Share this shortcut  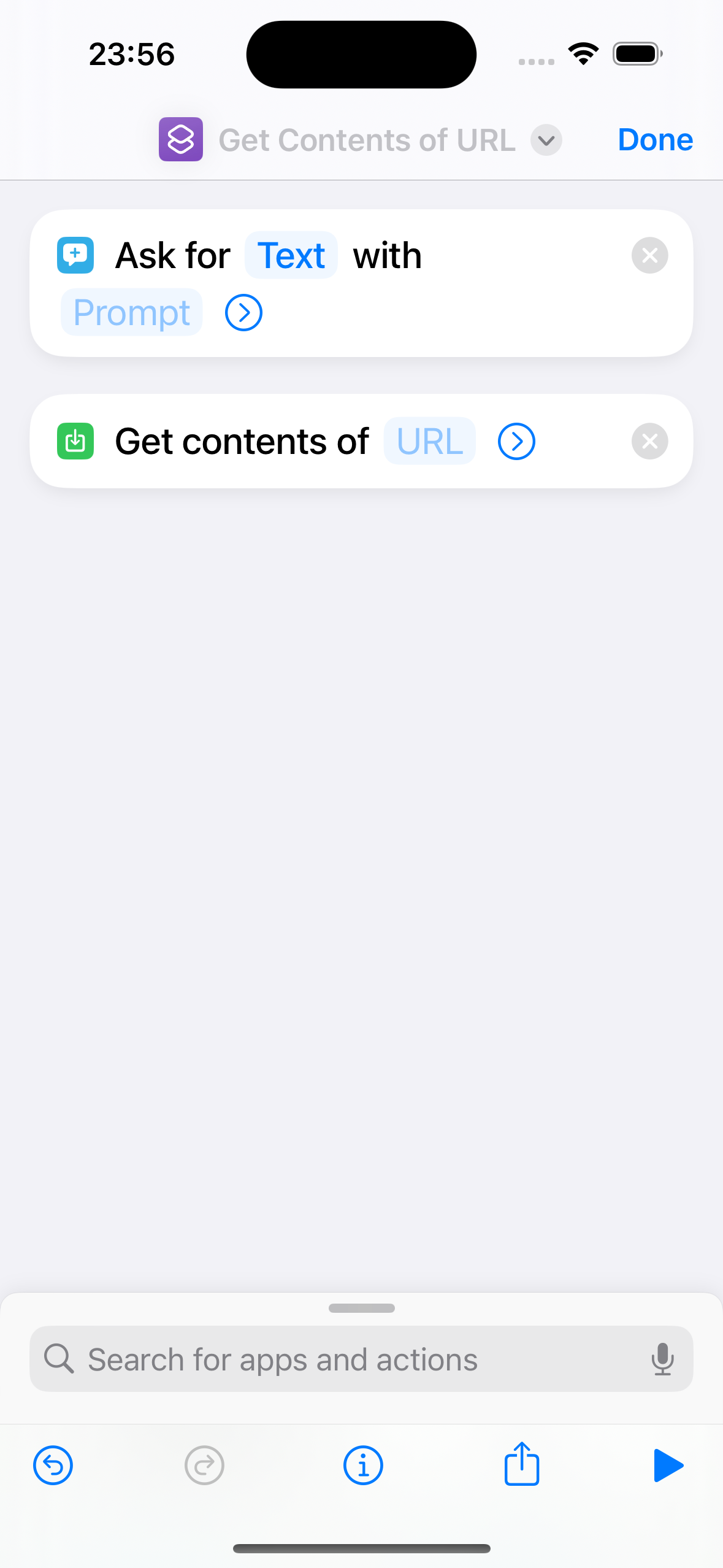[x=521, y=1464]
